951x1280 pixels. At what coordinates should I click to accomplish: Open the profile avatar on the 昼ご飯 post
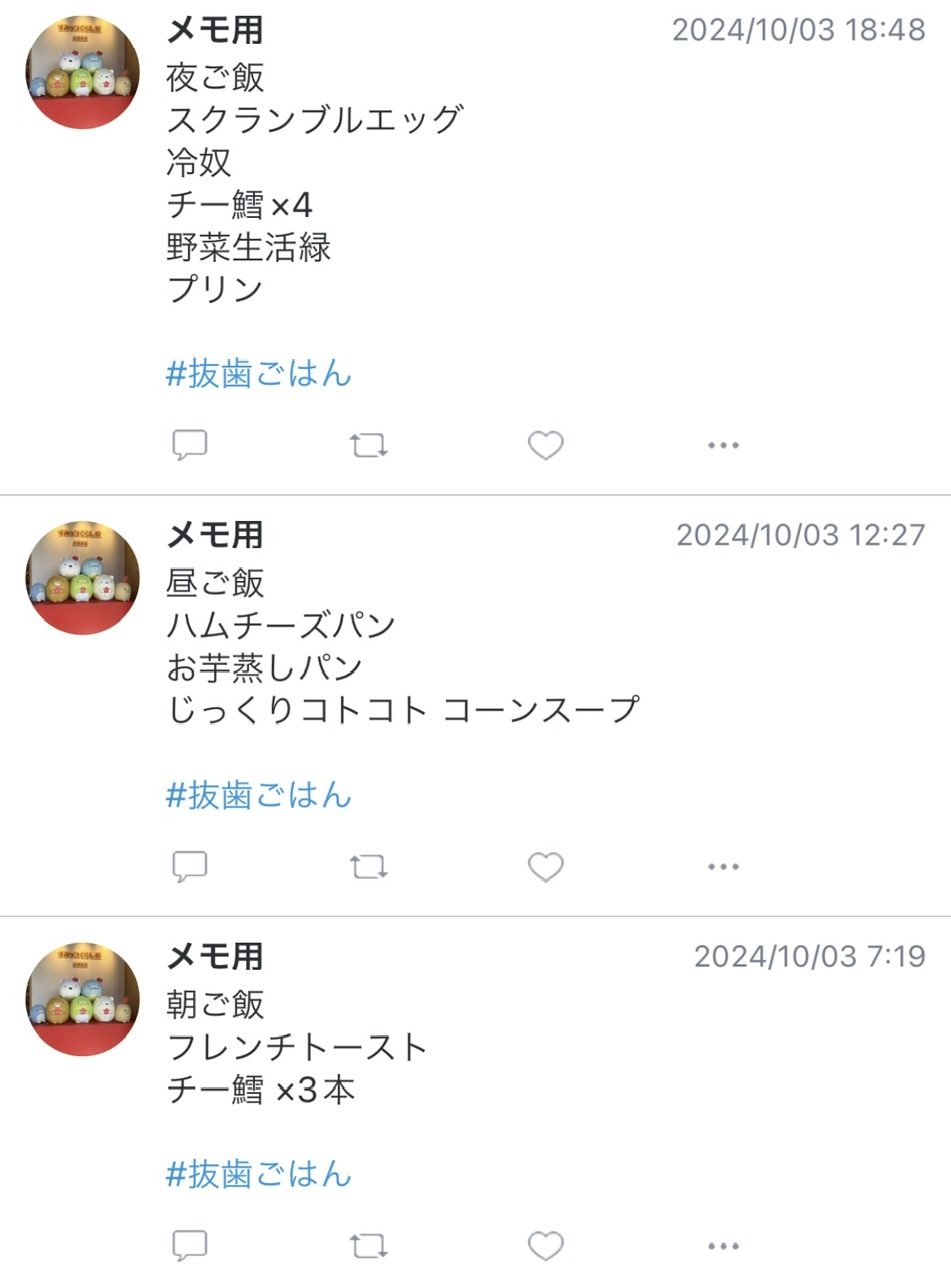pos(82,578)
